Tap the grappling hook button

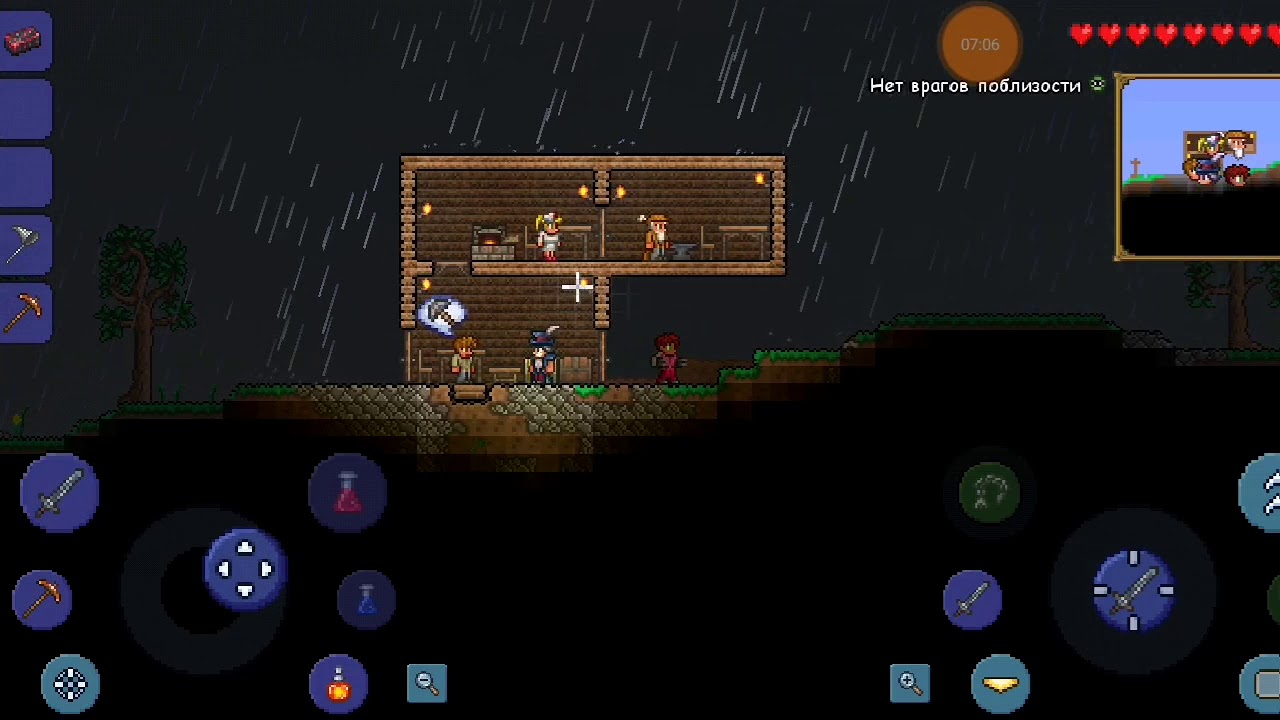point(989,492)
